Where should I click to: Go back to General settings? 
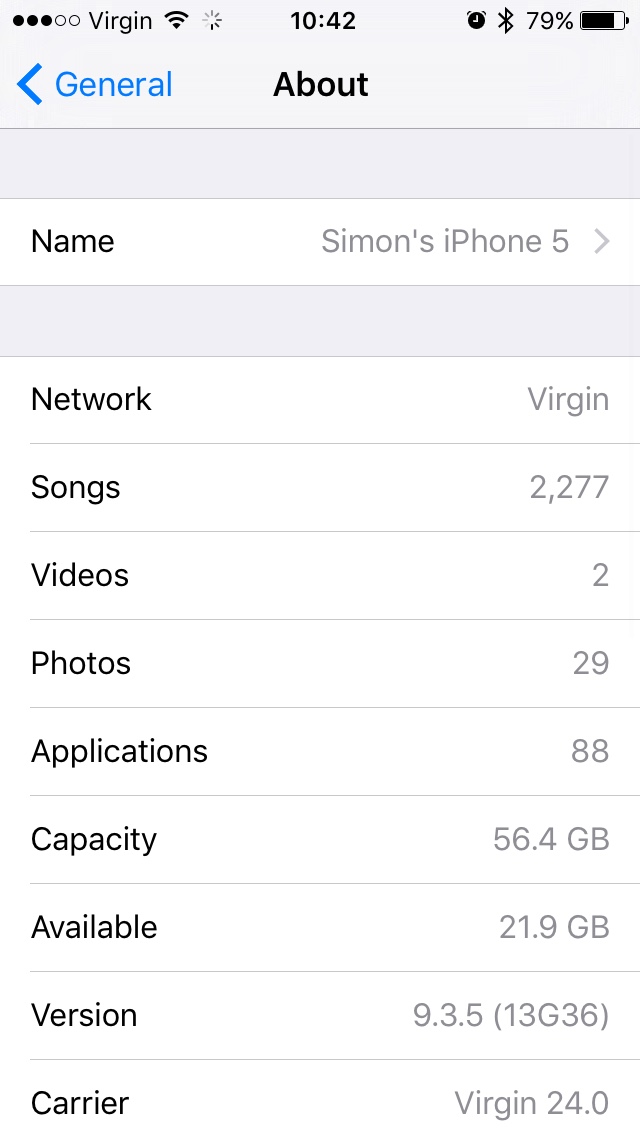tap(94, 84)
